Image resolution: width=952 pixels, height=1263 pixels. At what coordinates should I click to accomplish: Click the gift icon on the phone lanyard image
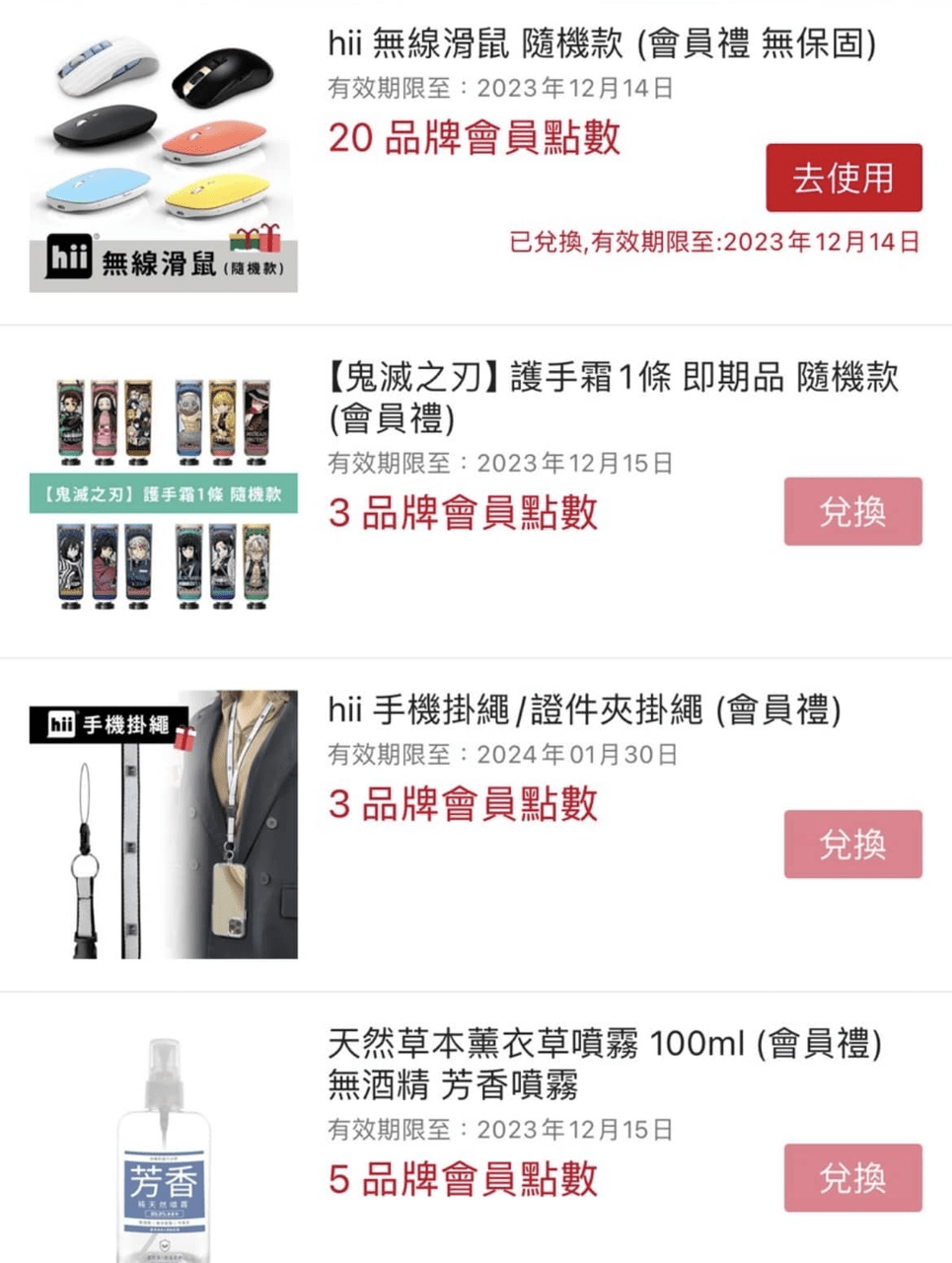coord(184,737)
